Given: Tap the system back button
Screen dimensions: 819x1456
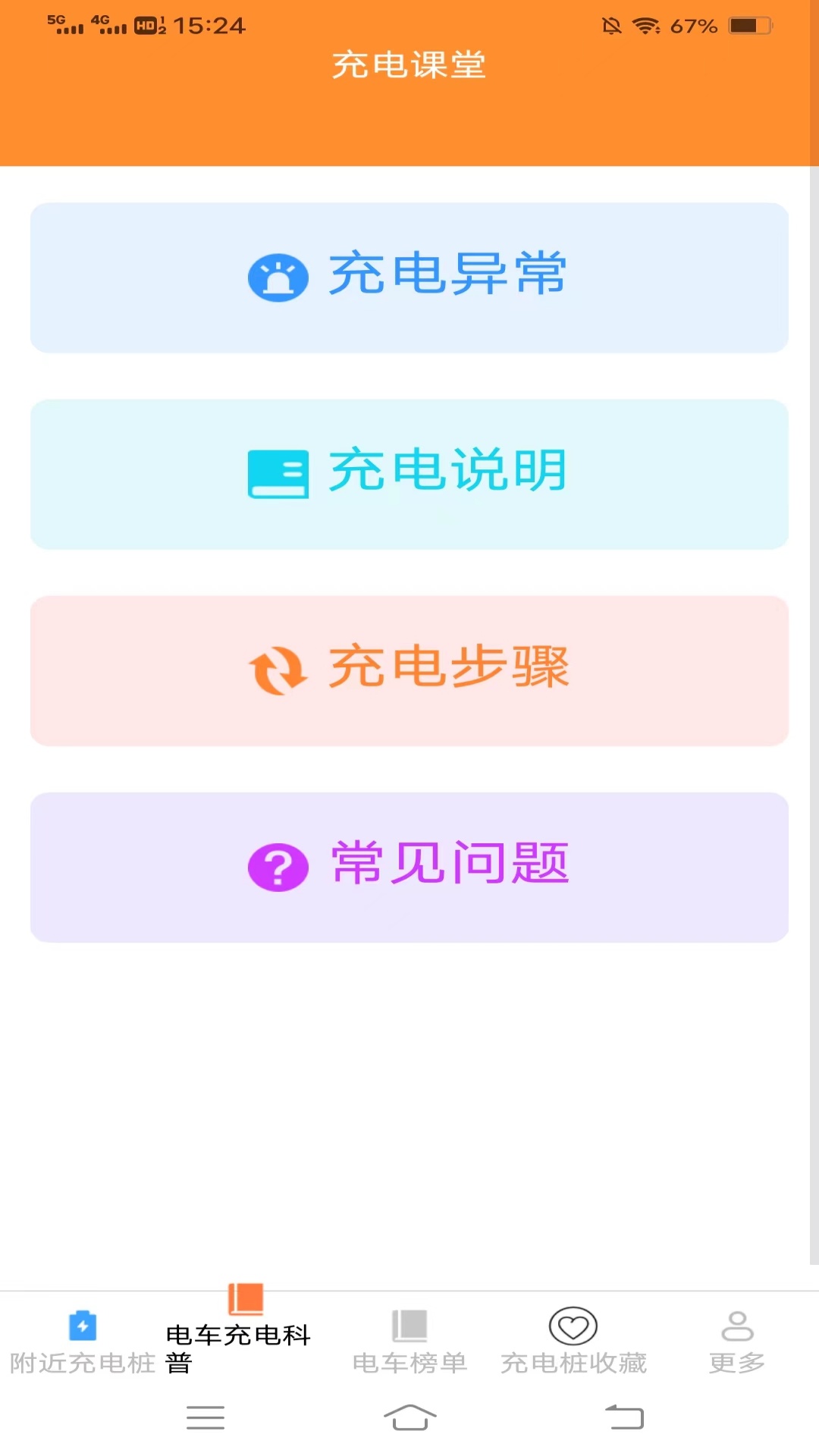Looking at the screenshot, I should pos(624,1417).
